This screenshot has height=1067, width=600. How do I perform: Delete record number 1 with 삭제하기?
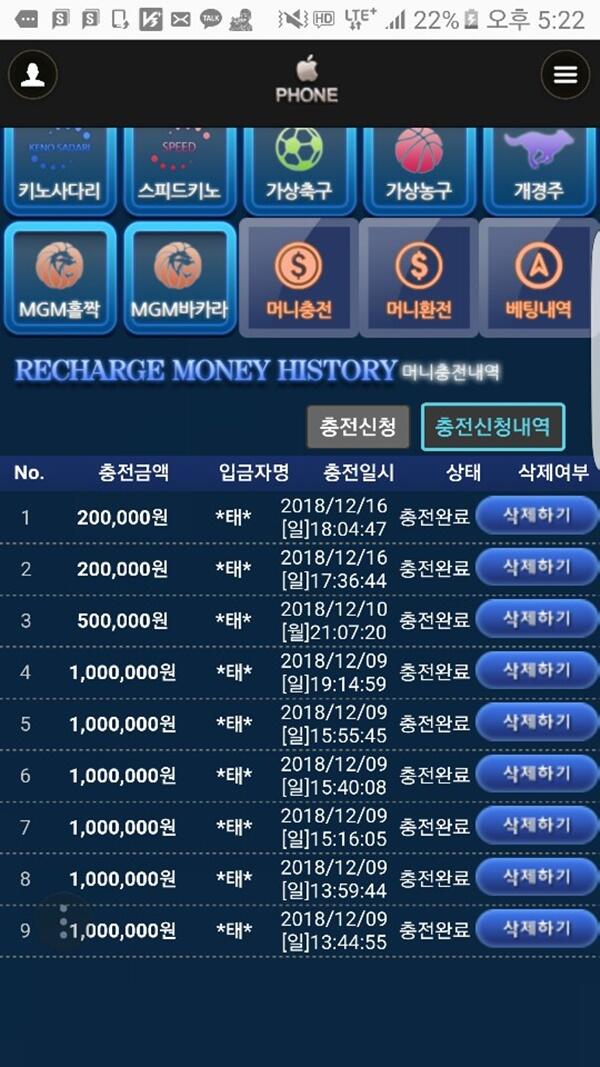point(536,515)
